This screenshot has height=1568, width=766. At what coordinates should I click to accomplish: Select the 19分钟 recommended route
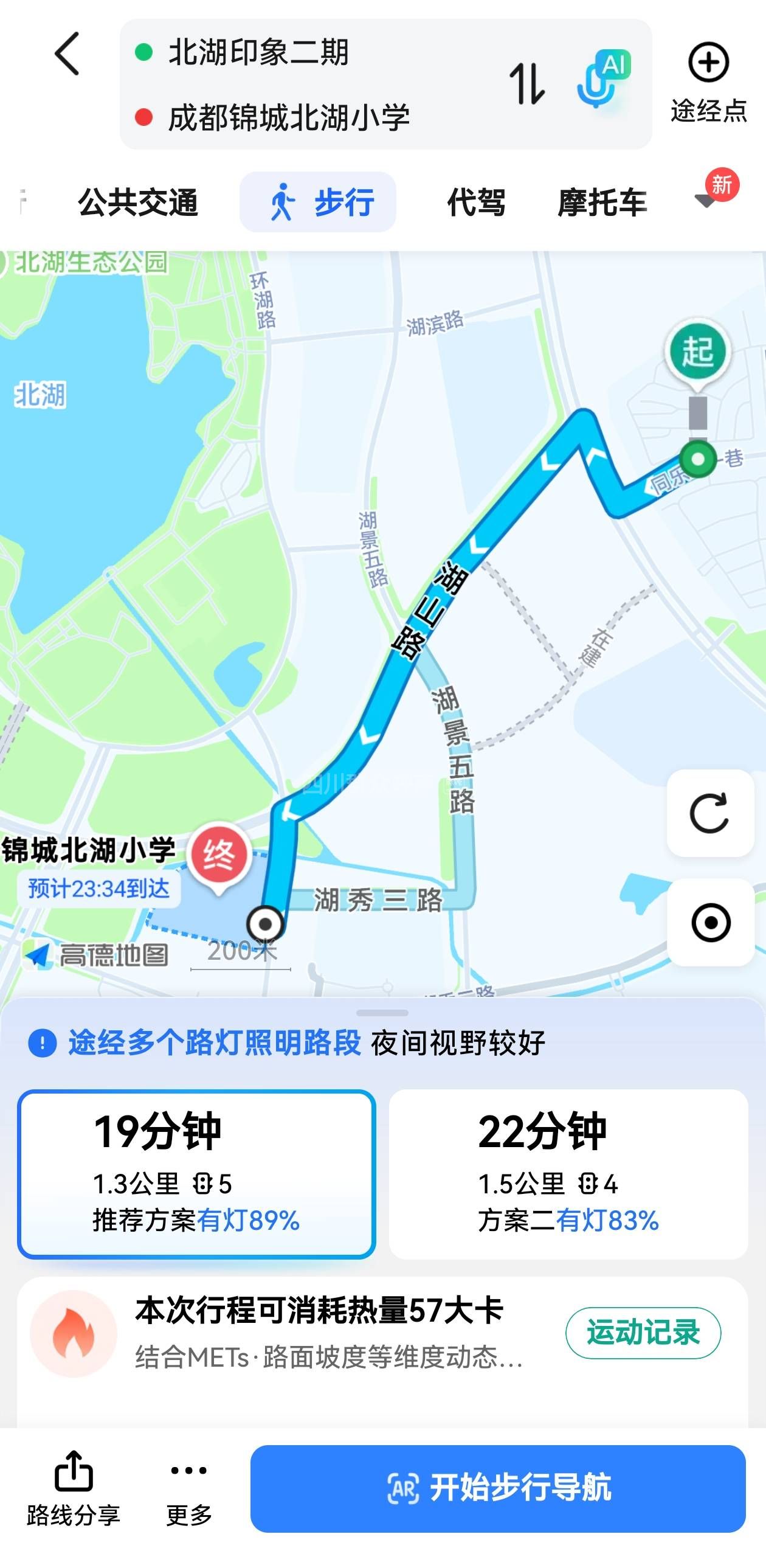coord(196,1173)
